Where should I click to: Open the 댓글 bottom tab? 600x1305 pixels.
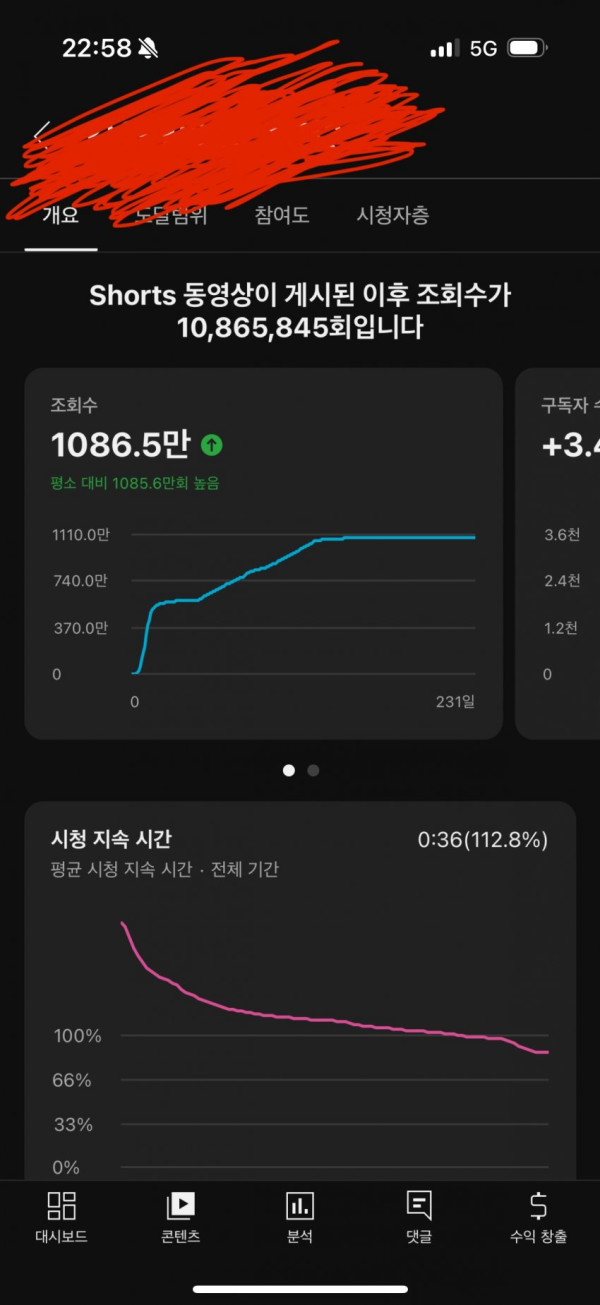pyautogui.click(x=419, y=1217)
